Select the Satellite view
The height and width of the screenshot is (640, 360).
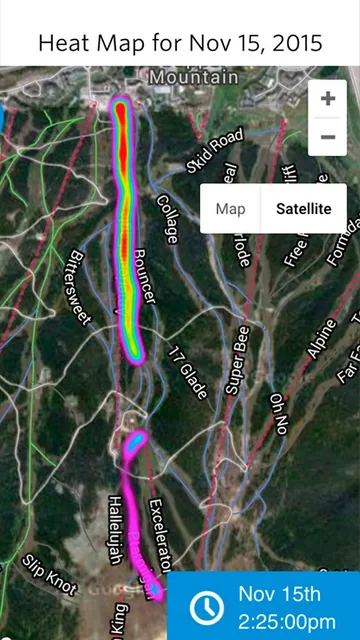point(304,209)
